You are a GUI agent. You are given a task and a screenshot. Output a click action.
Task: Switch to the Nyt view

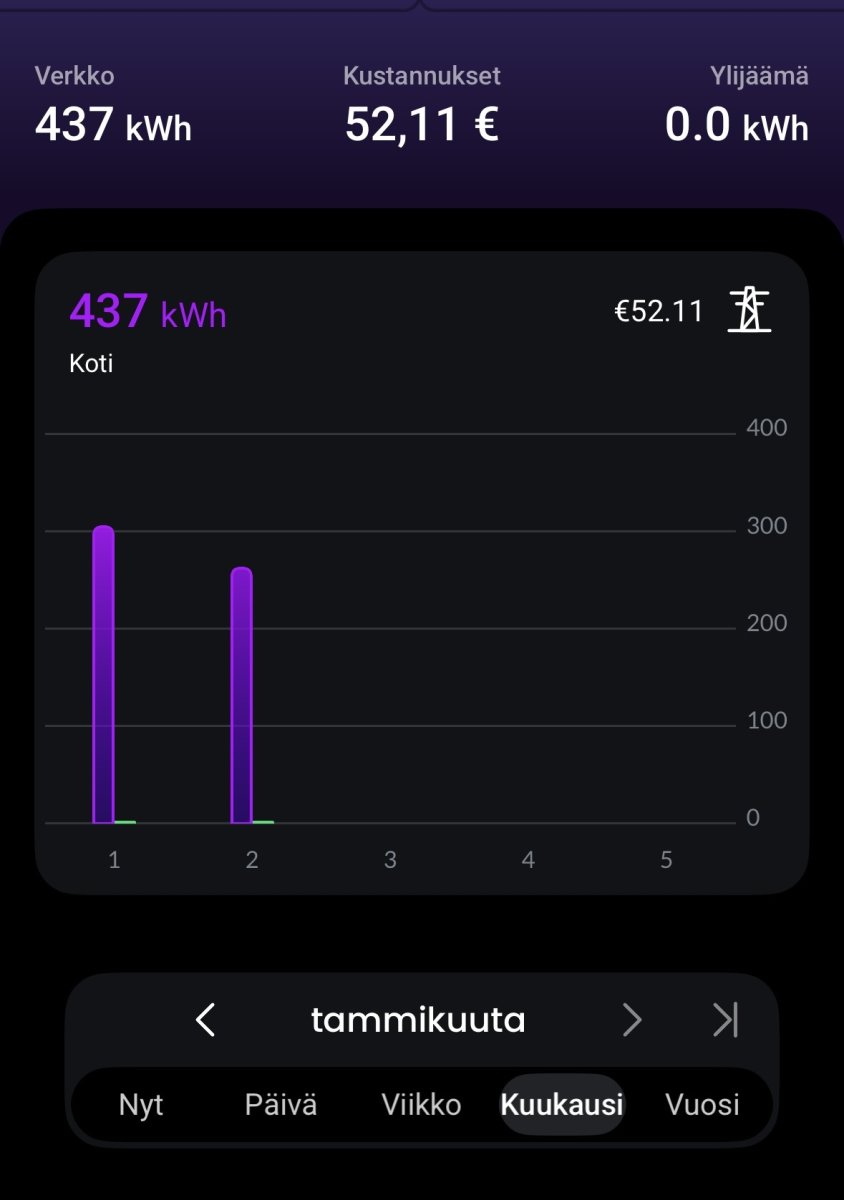(x=141, y=1105)
